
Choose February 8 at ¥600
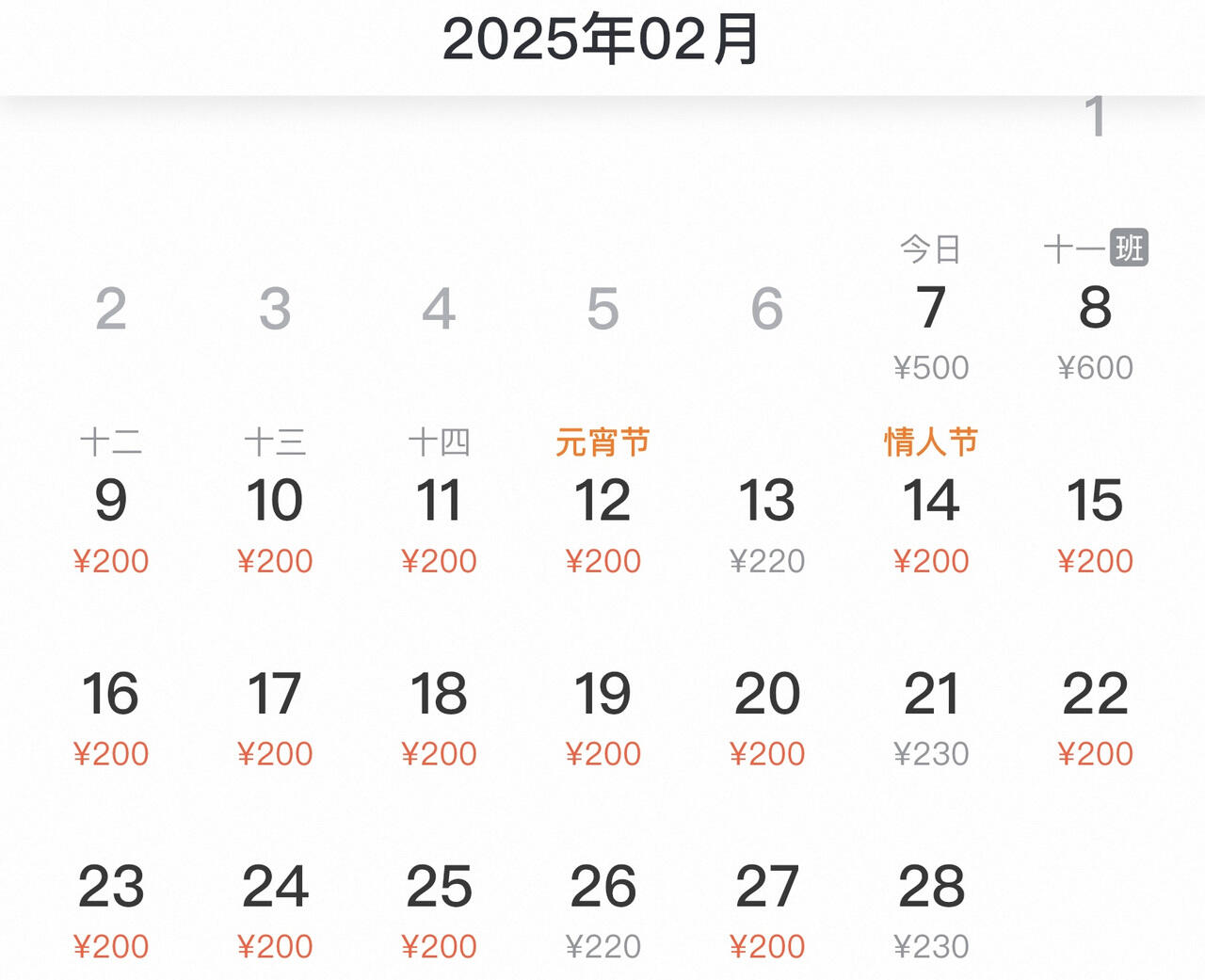point(1095,309)
